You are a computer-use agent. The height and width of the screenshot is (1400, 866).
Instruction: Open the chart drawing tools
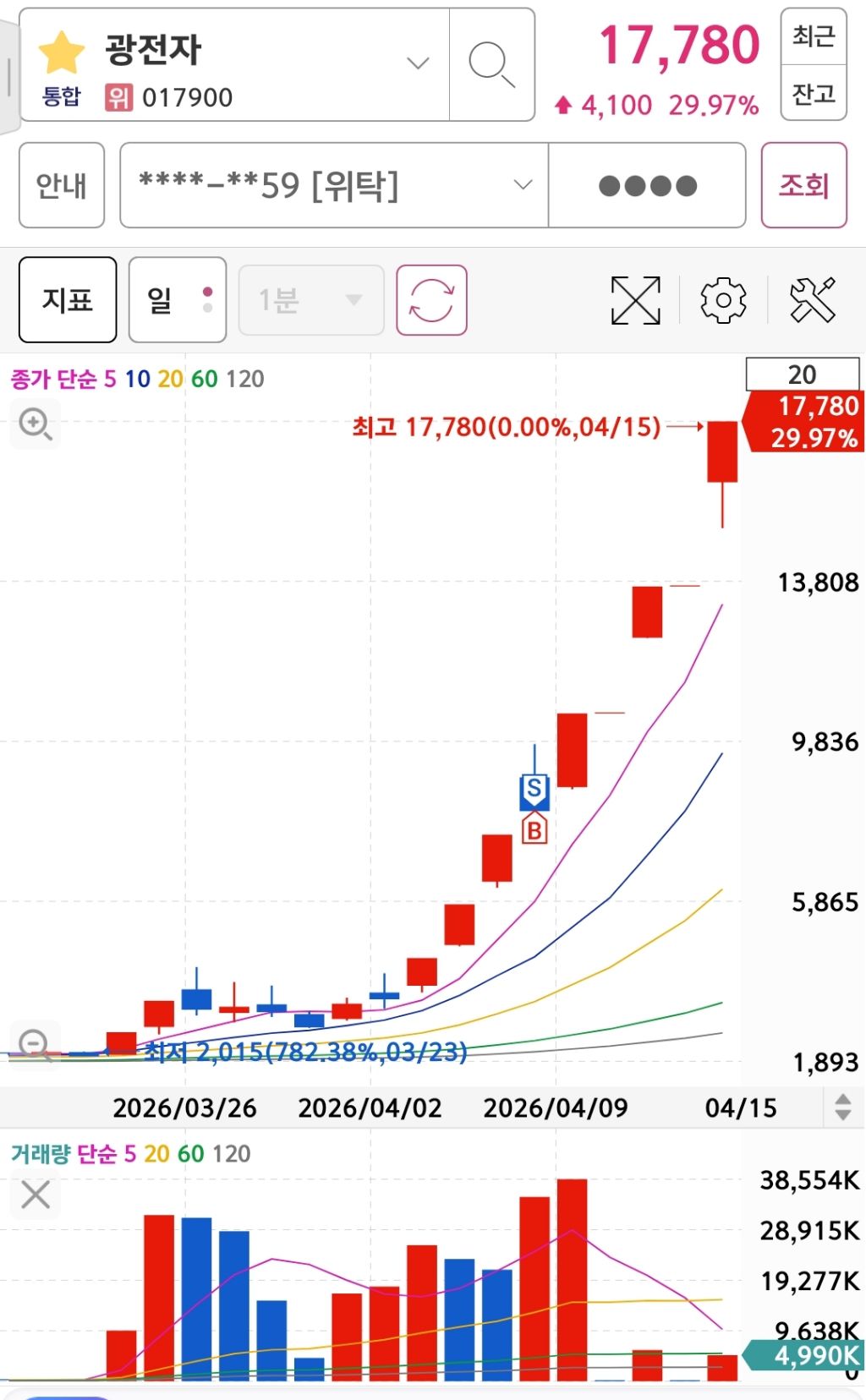click(812, 300)
